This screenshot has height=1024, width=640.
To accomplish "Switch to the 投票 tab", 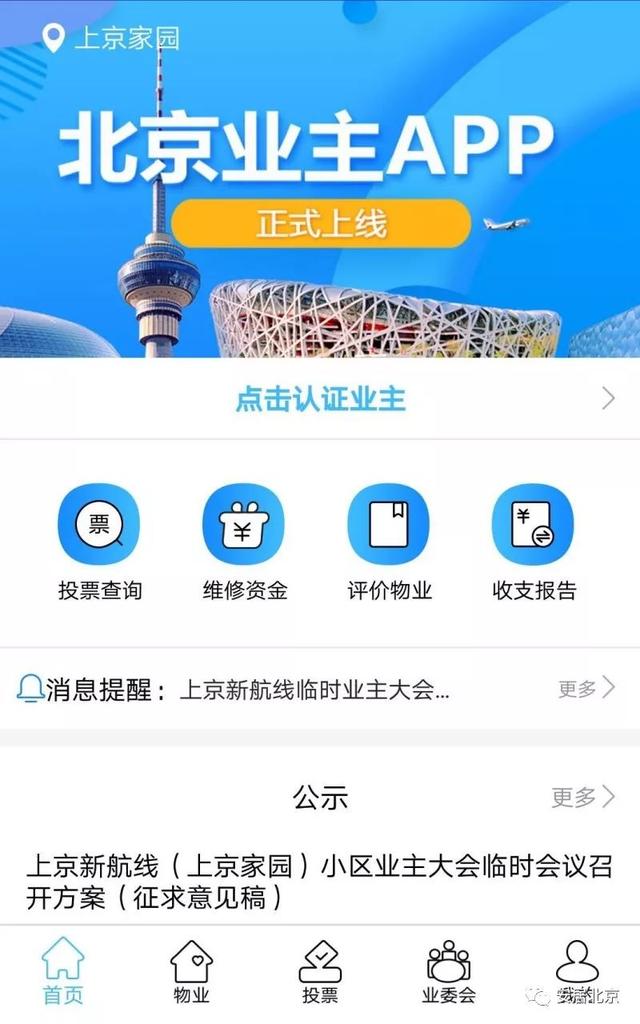I will [320, 971].
